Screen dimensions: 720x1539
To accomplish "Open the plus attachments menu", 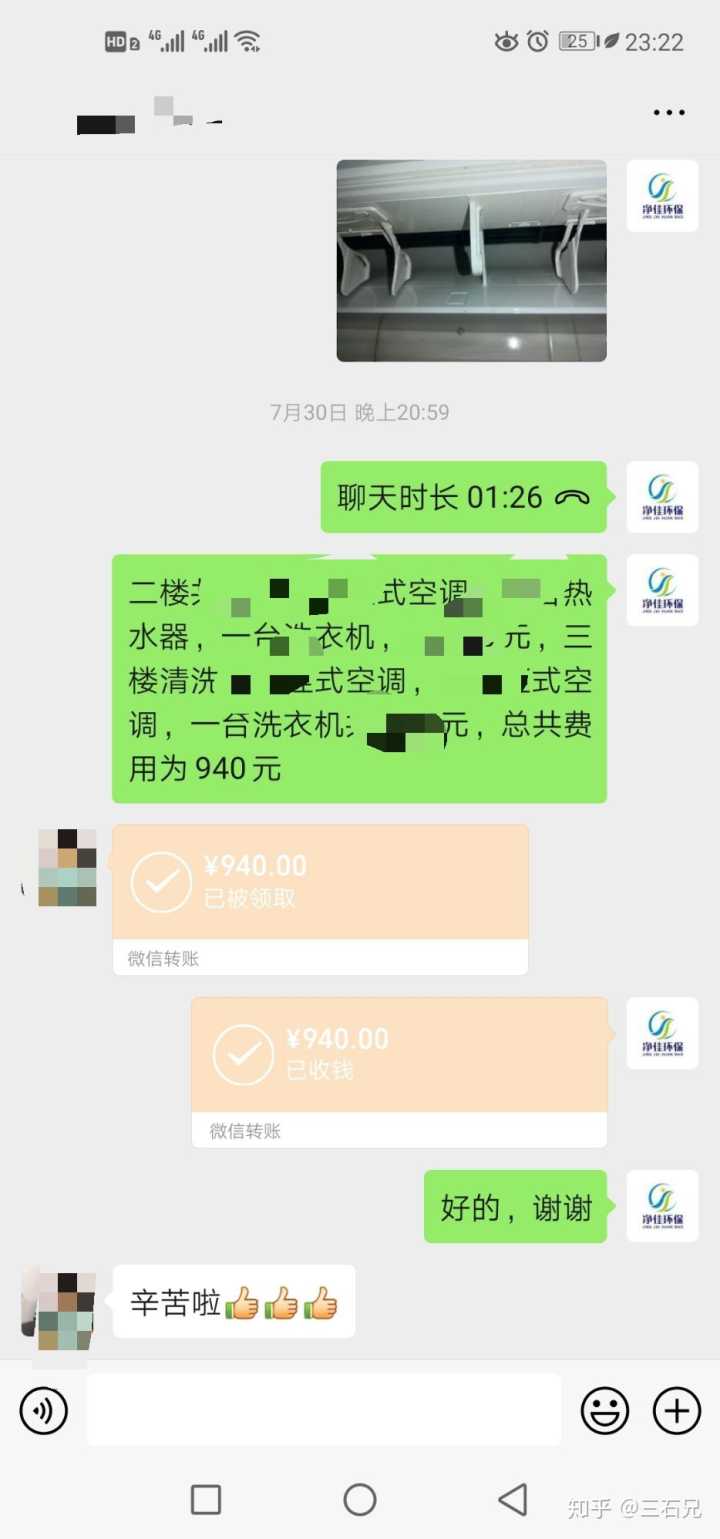I will 677,1410.
